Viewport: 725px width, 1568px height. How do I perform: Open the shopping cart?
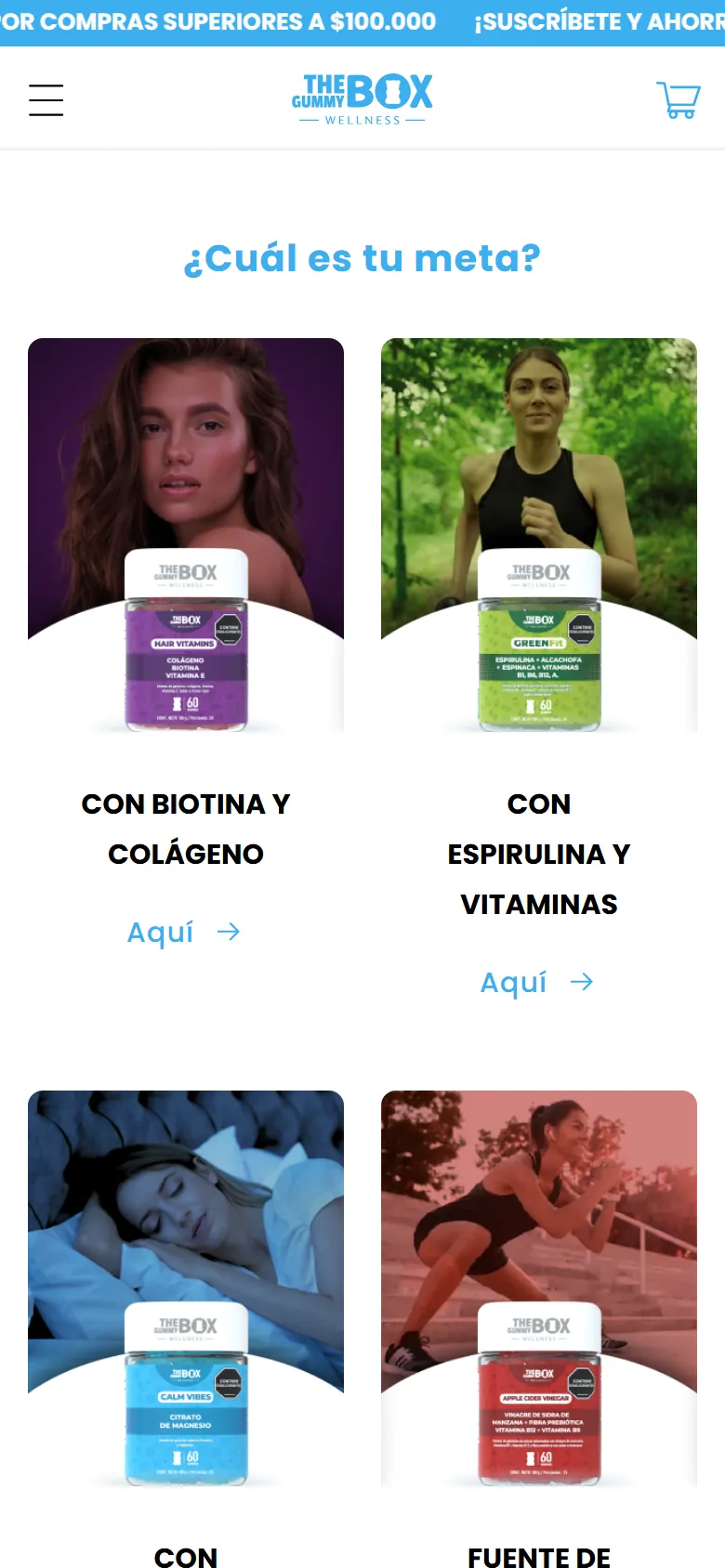[679, 99]
